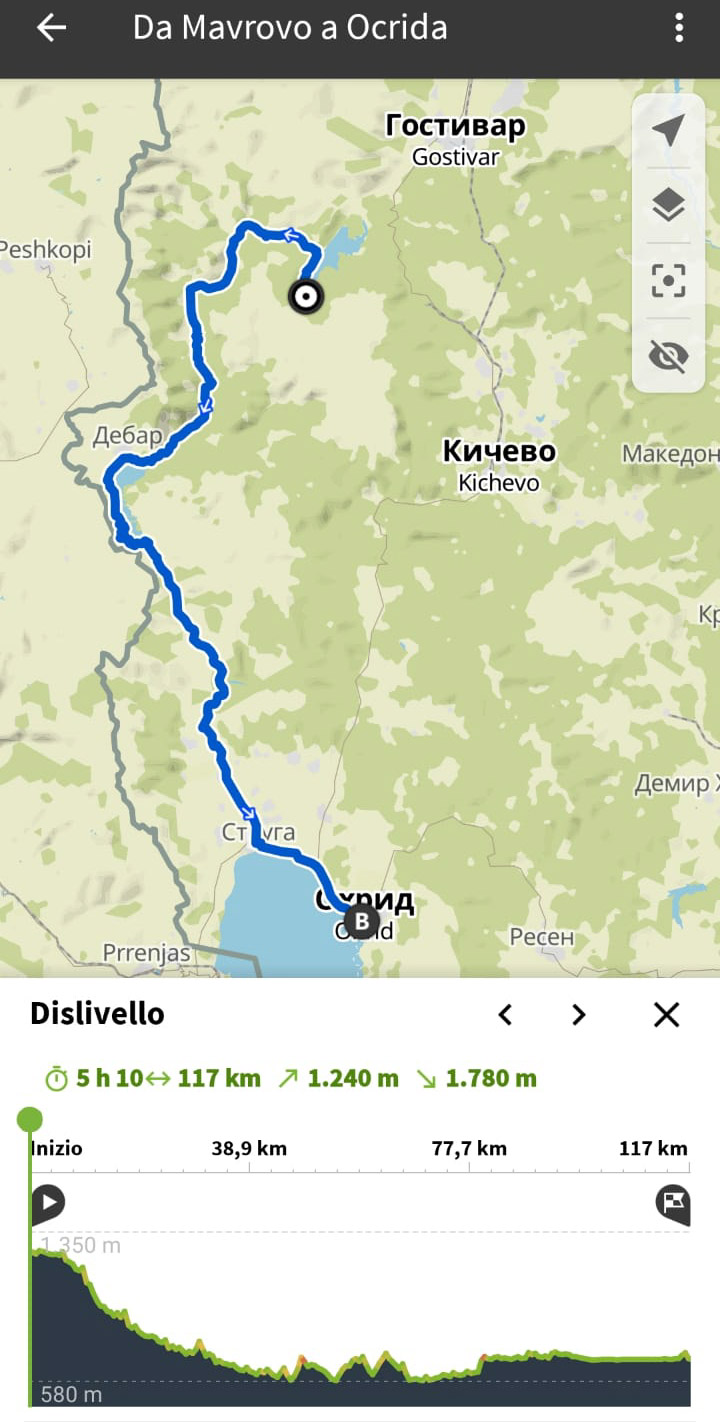Go back from Da Mavrovo a Ocrida
Screen dimensions: 720x1422
(51, 28)
